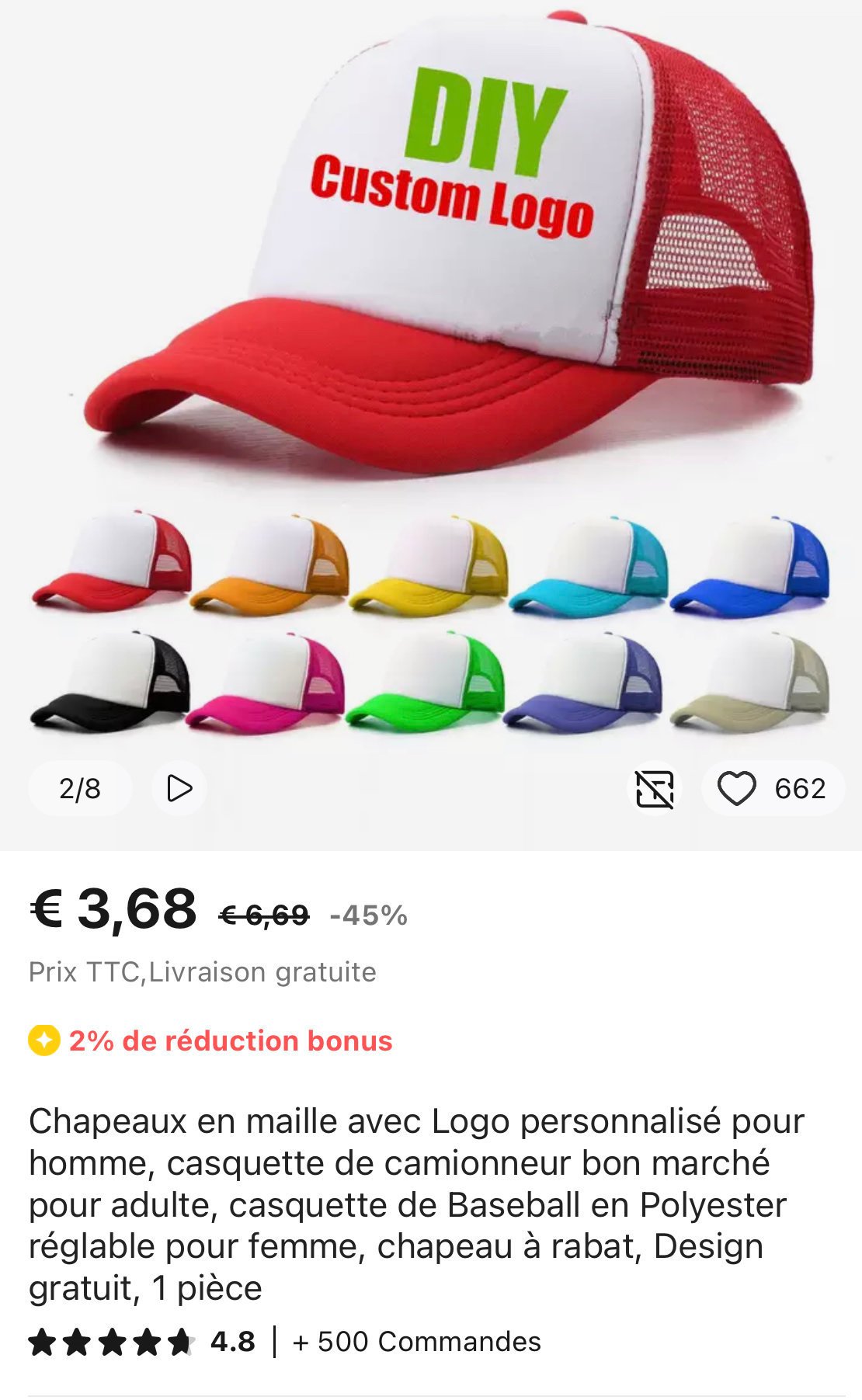Tap the image search icon beside the heart

(655, 789)
